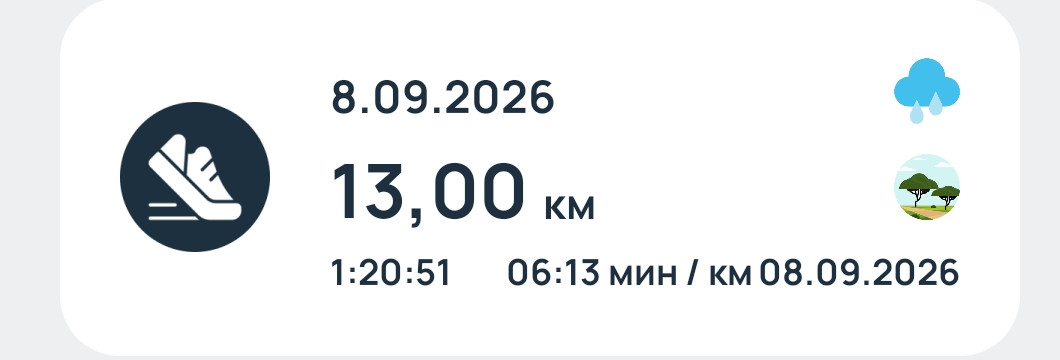Open the 13,00 км run from 8.09.2026
This screenshot has height=360, width=1060.
click(x=539, y=177)
